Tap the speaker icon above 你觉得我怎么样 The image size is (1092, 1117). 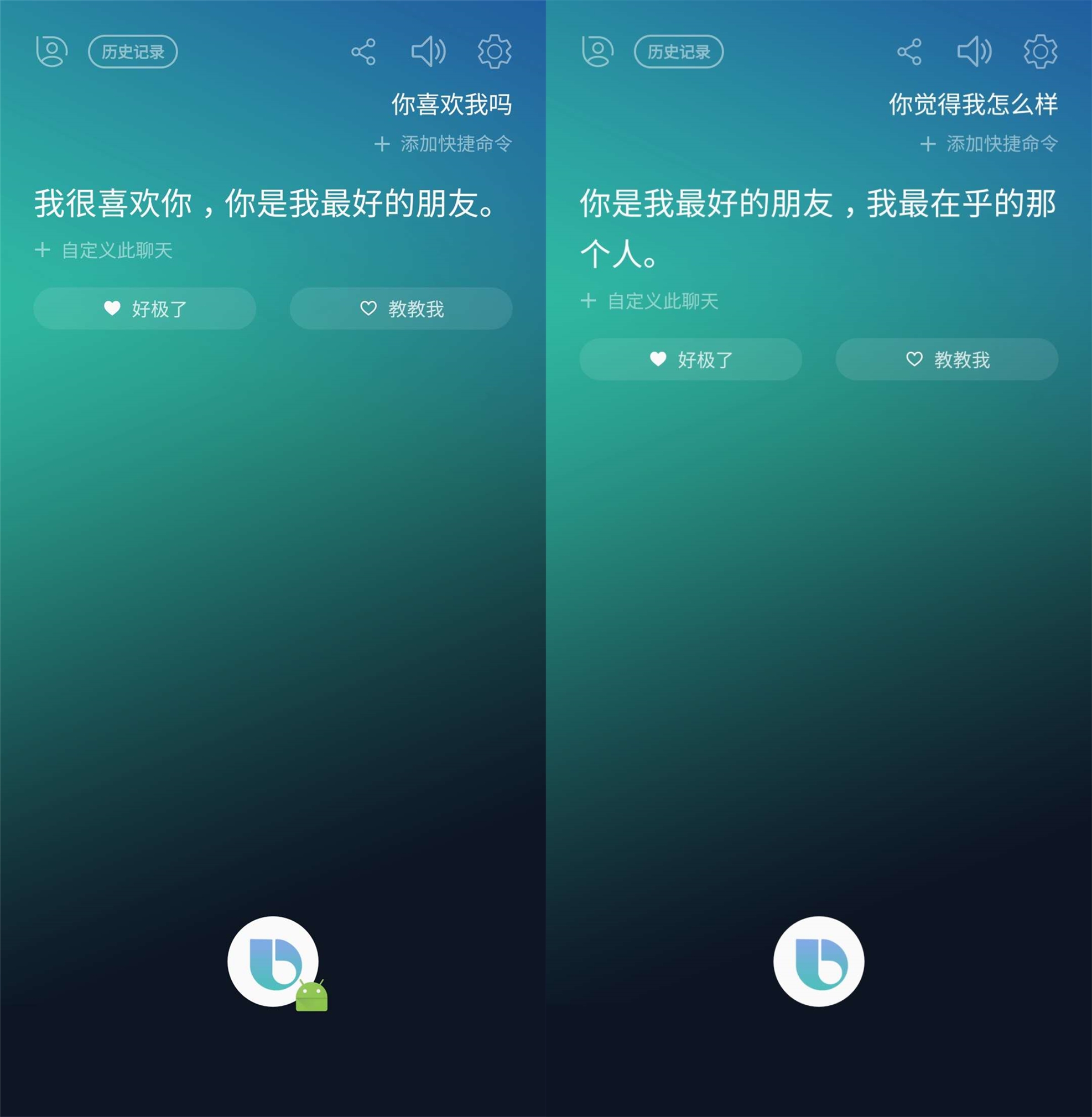tap(974, 51)
